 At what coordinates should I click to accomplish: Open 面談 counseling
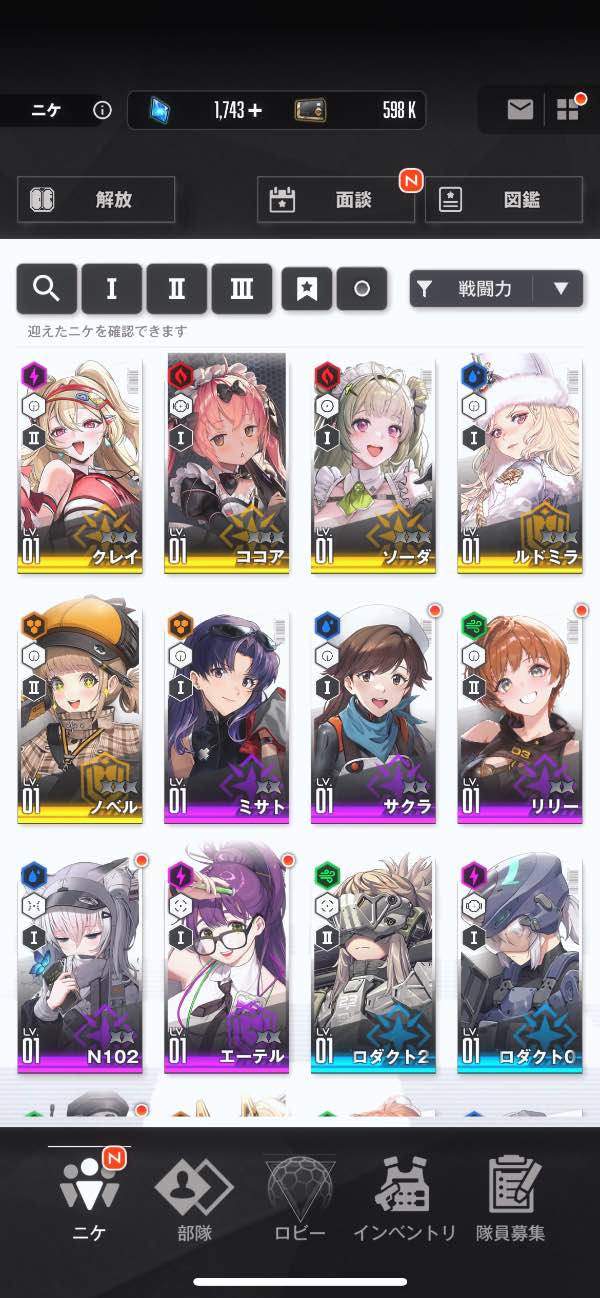(x=336, y=199)
